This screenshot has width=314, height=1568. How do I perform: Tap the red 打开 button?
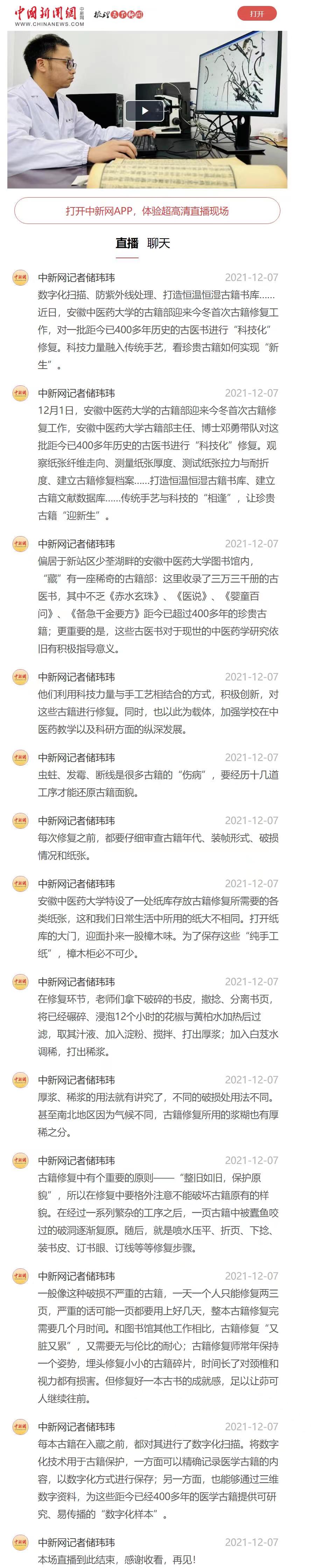coord(257,14)
